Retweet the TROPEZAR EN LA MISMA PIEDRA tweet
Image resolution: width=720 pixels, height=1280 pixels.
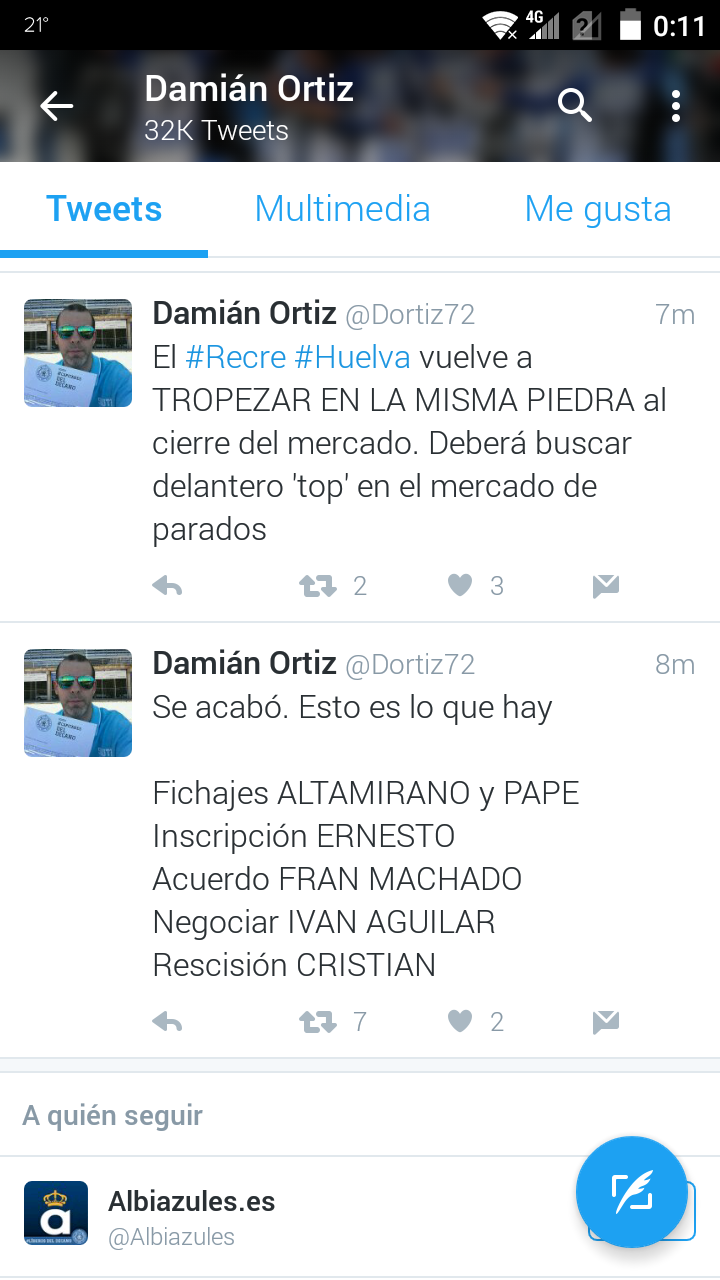(318, 586)
